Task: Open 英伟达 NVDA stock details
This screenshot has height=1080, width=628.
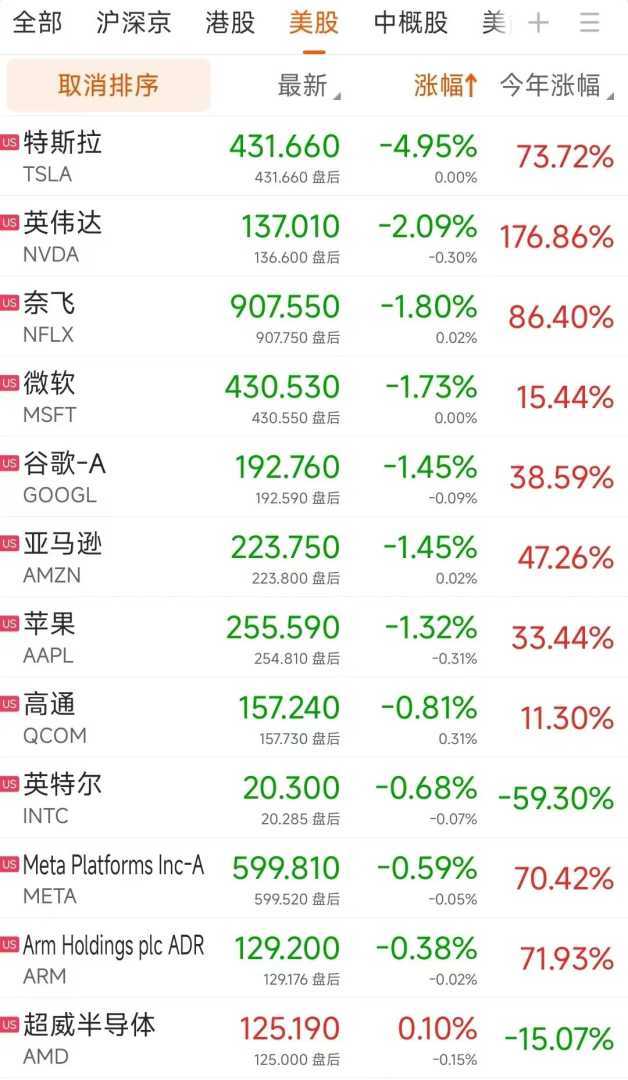Action: pos(63,237)
